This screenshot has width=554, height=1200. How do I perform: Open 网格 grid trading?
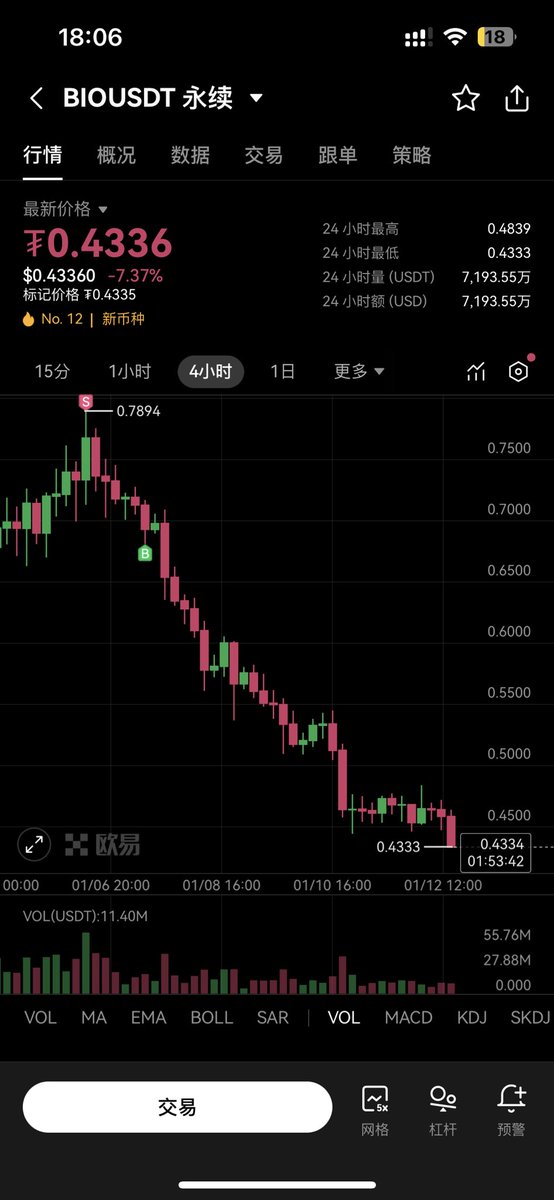coord(375,1111)
